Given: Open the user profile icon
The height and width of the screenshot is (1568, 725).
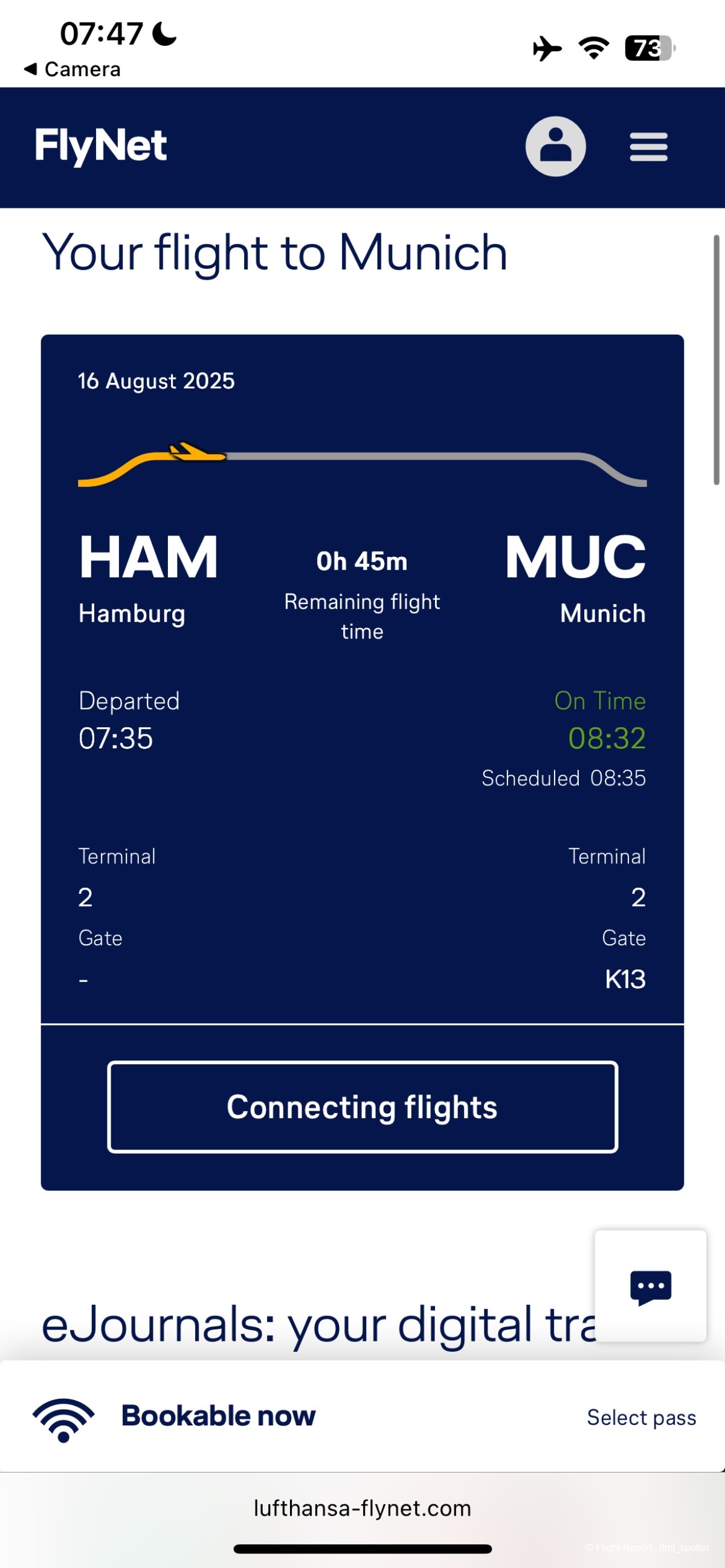Looking at the screenshot, I should (555, 147).
